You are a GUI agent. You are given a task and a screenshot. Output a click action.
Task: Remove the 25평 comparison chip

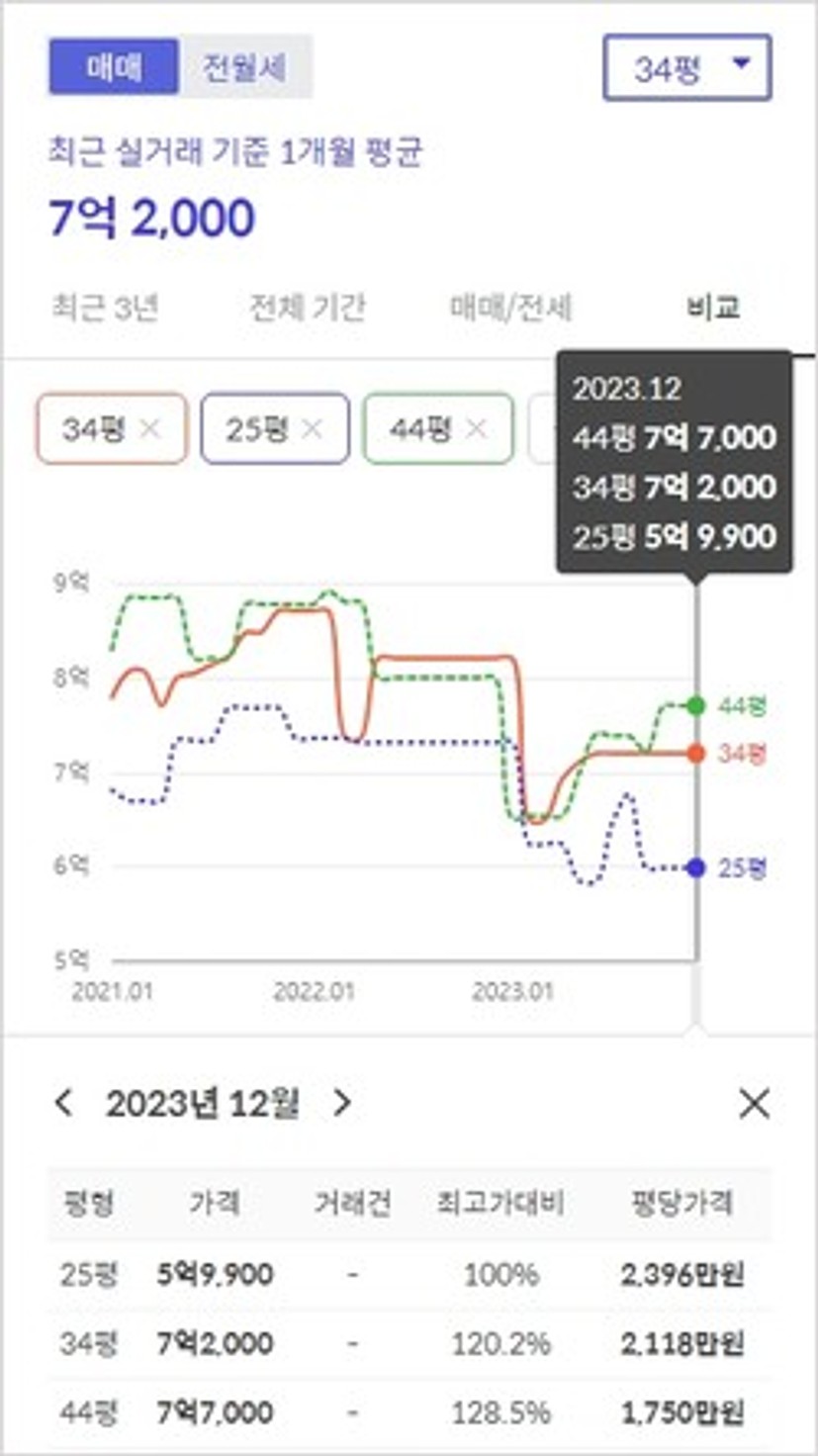pos(312,428)
